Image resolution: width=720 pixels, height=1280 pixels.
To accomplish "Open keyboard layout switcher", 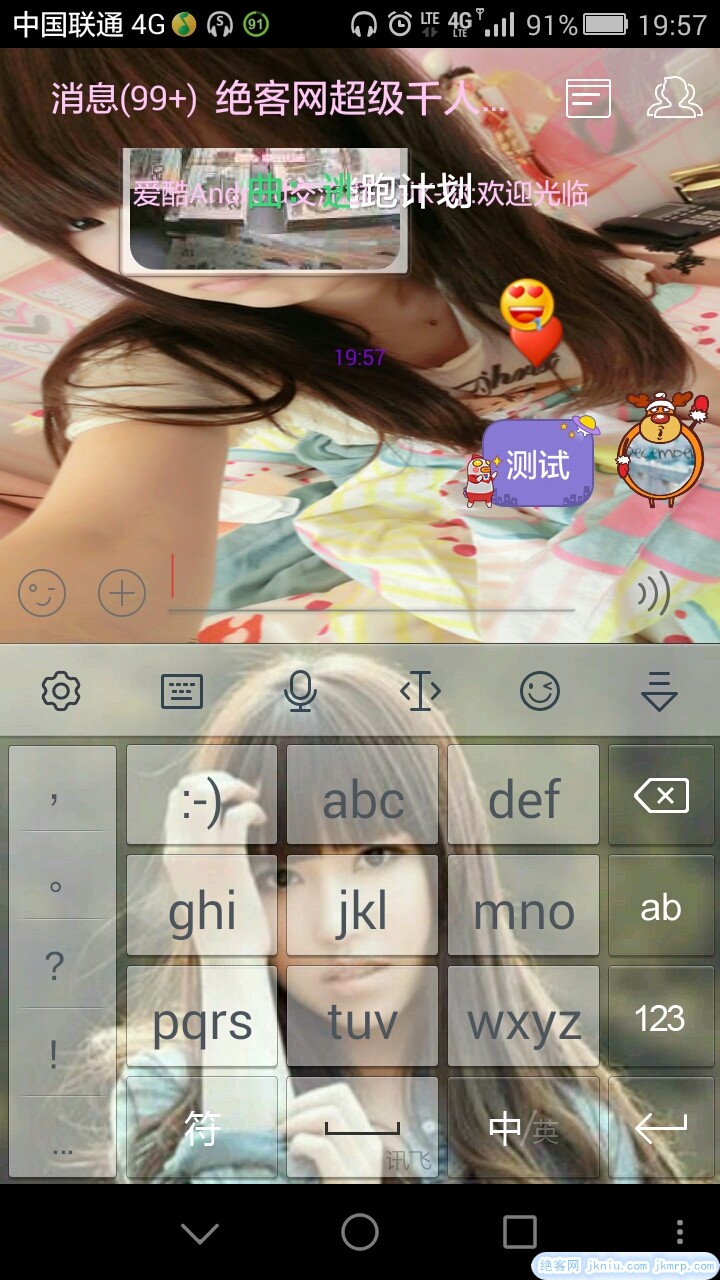I will (182, 691).
